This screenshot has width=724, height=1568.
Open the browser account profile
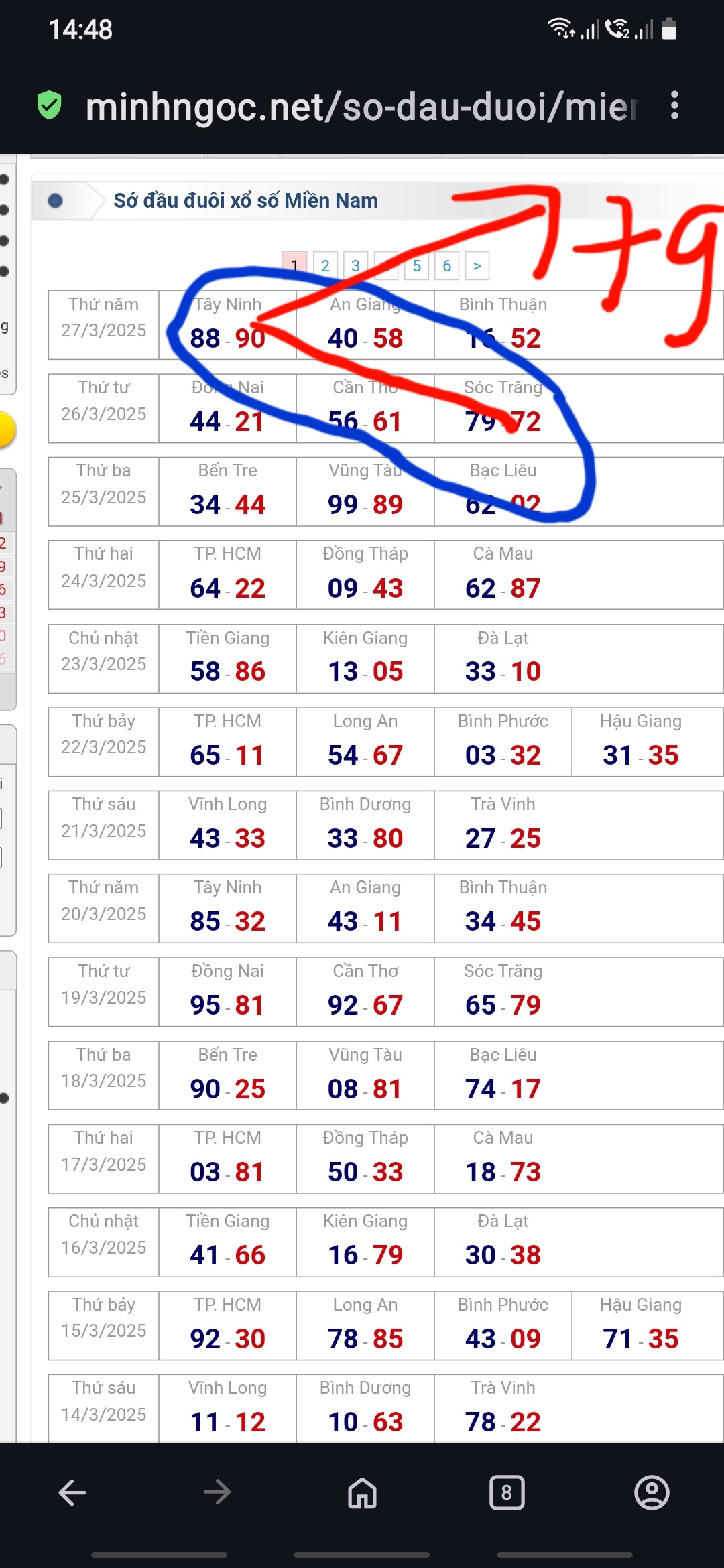(652, 1492)
